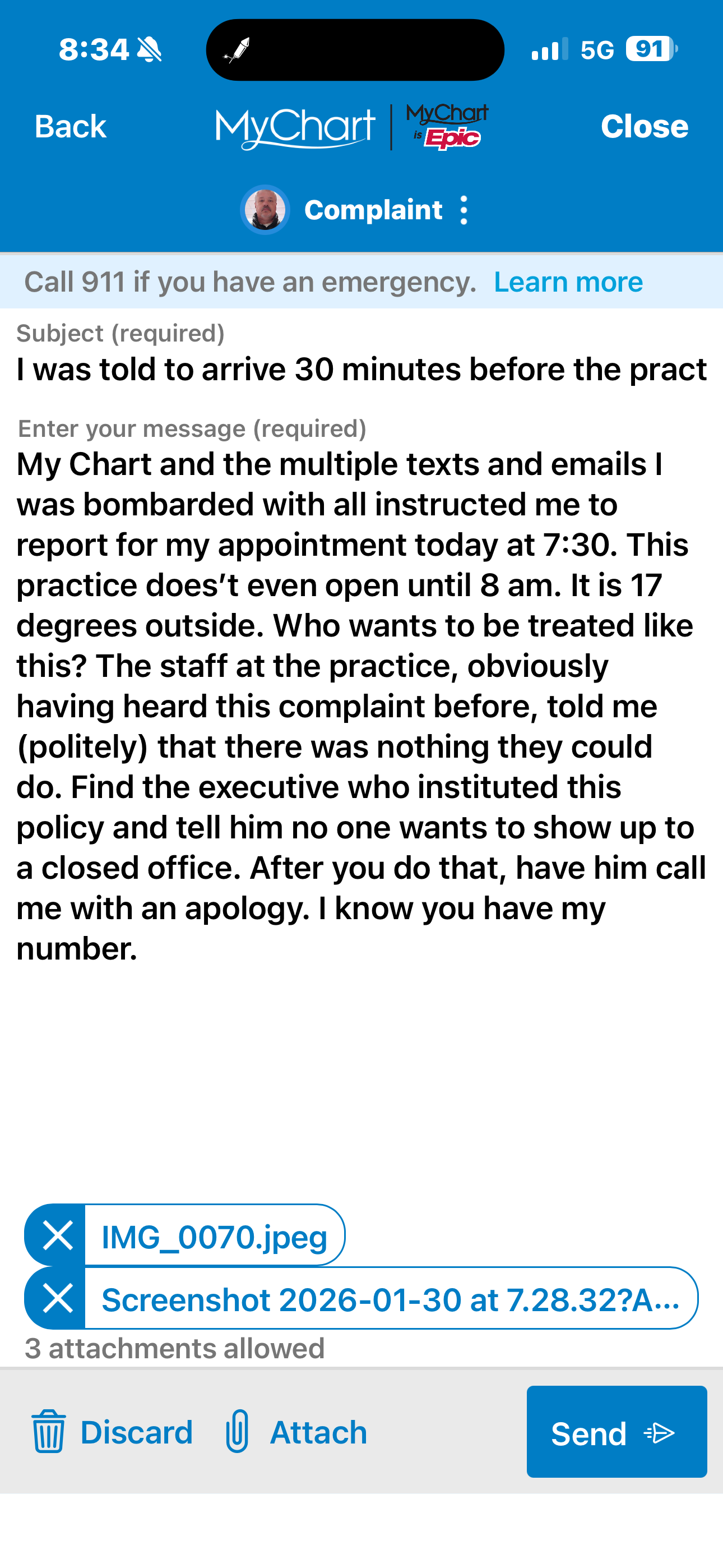
Task: Open the three-dot menu beside Complaint
Action: (x=464, y=210)
